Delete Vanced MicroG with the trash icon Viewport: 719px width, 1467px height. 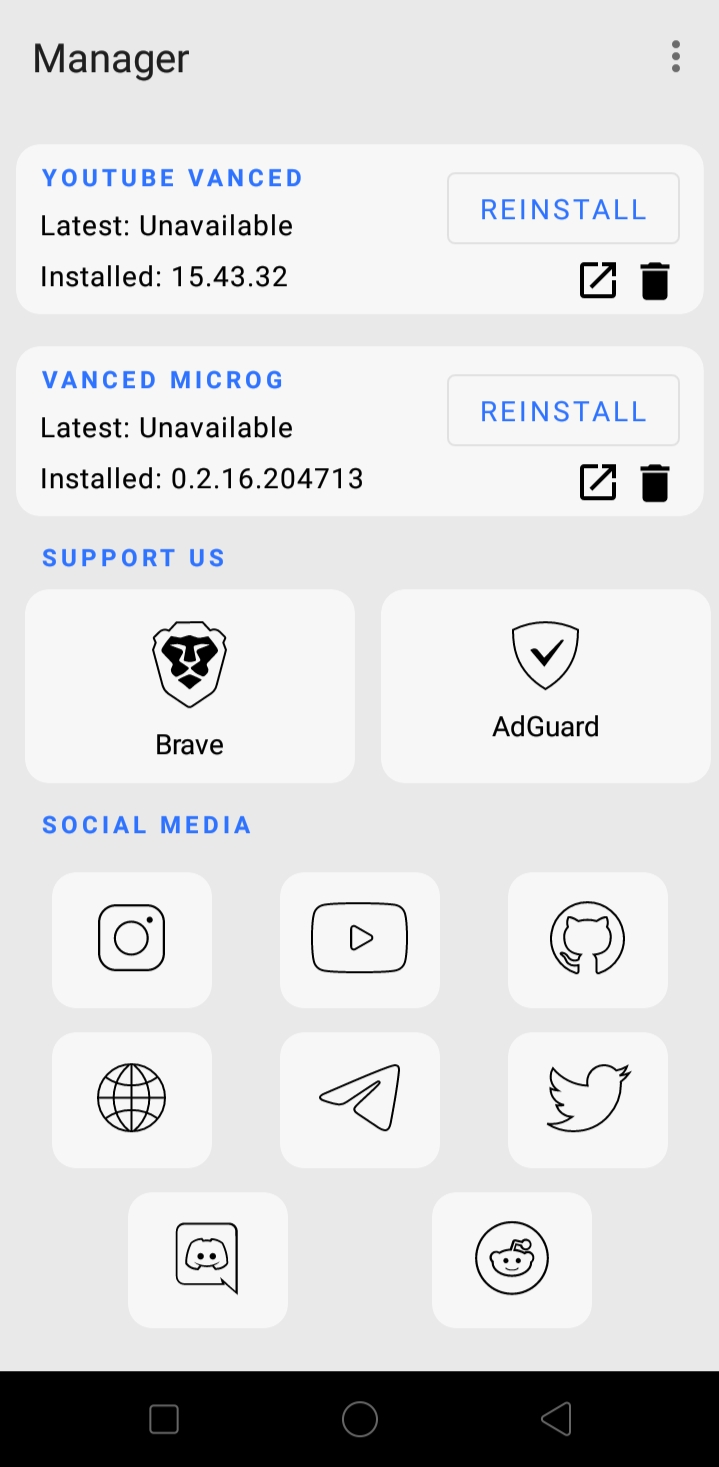click(655, 483)
